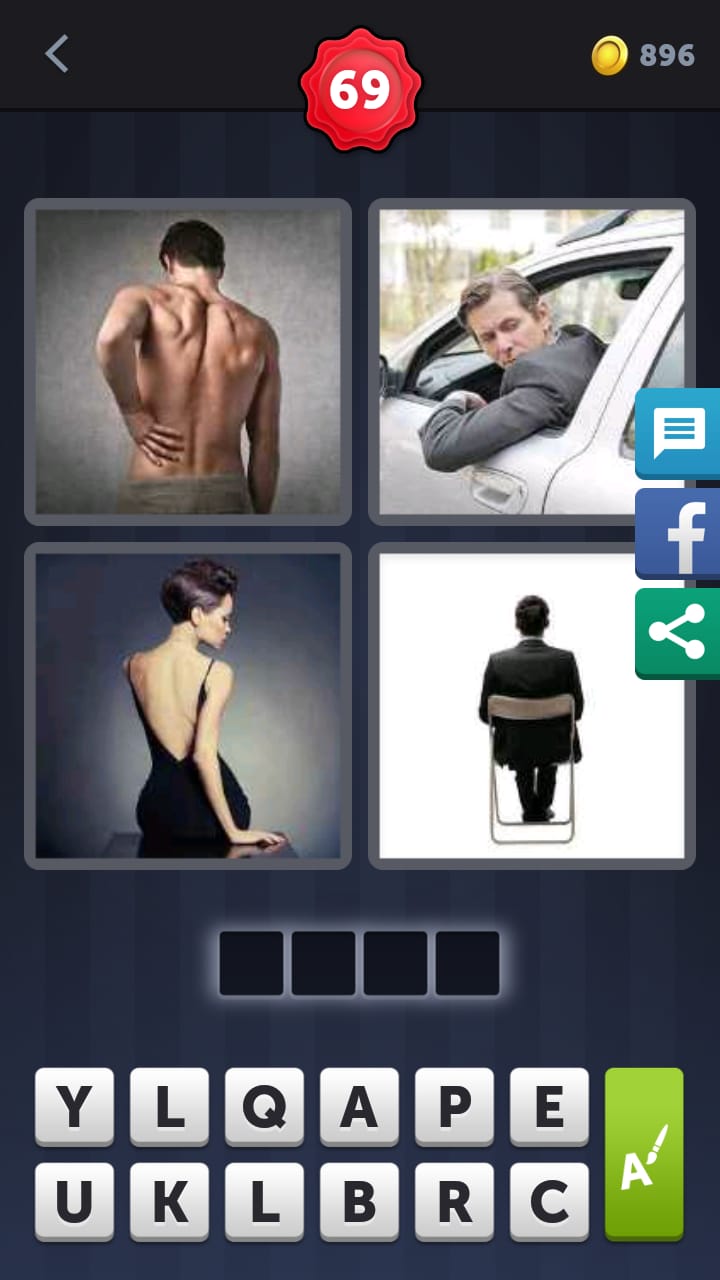Select the letter Y tile

[x=74, y=1106]
